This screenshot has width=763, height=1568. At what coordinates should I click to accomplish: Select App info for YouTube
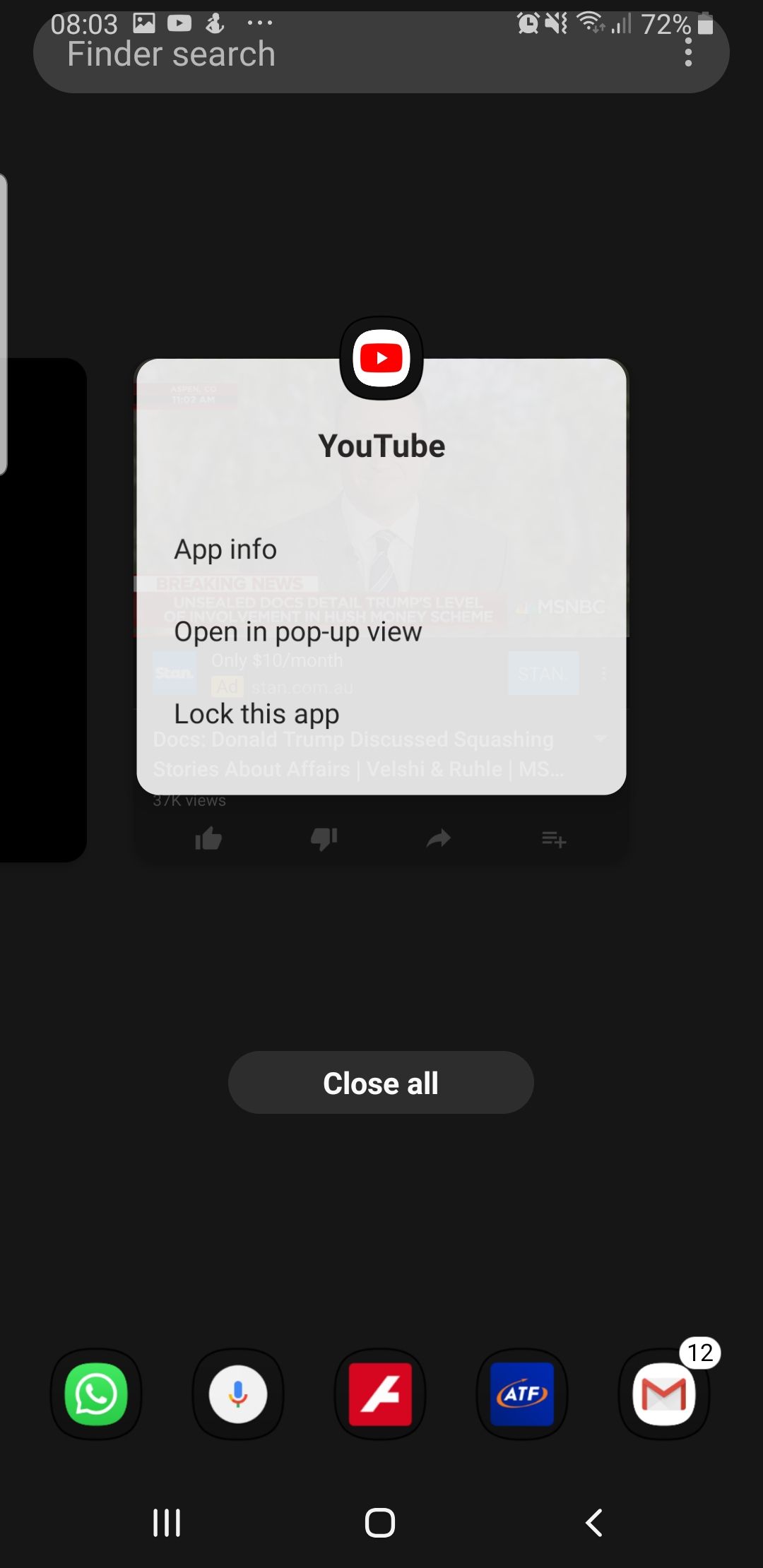pyautogui.click(x=225, y=550)
